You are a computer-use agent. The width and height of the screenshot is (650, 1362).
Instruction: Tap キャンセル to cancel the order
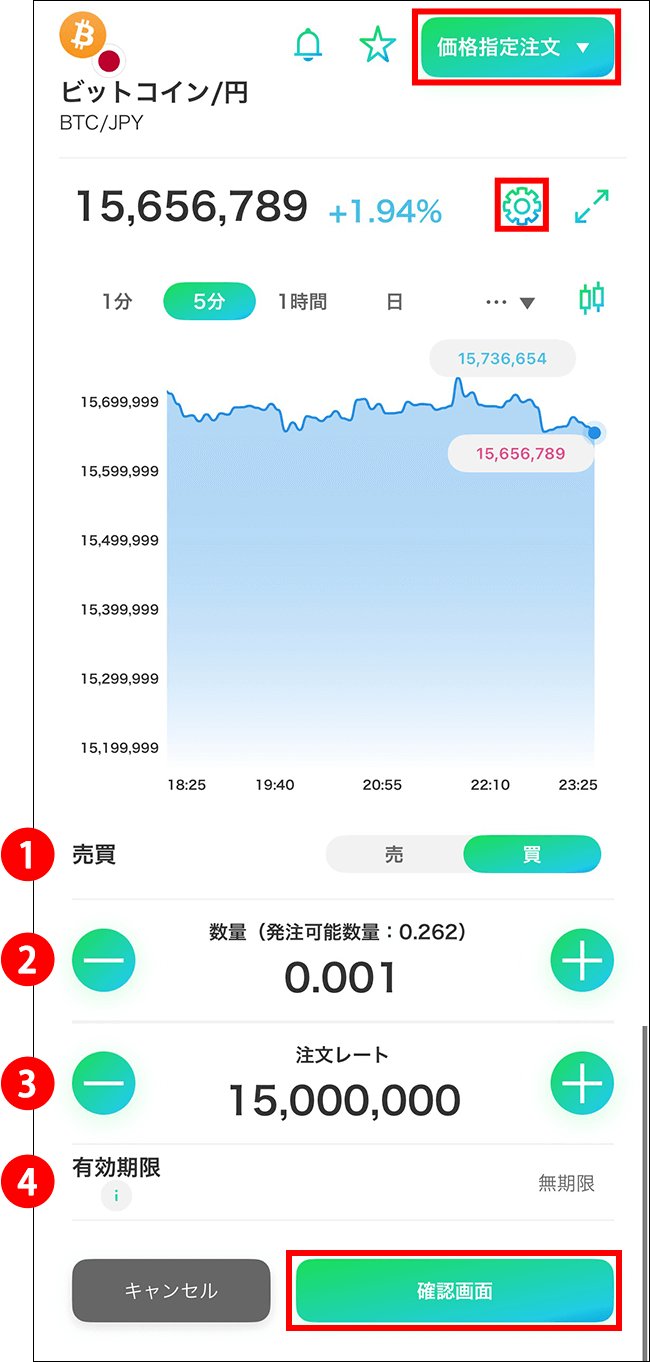tap(171, 1291)
